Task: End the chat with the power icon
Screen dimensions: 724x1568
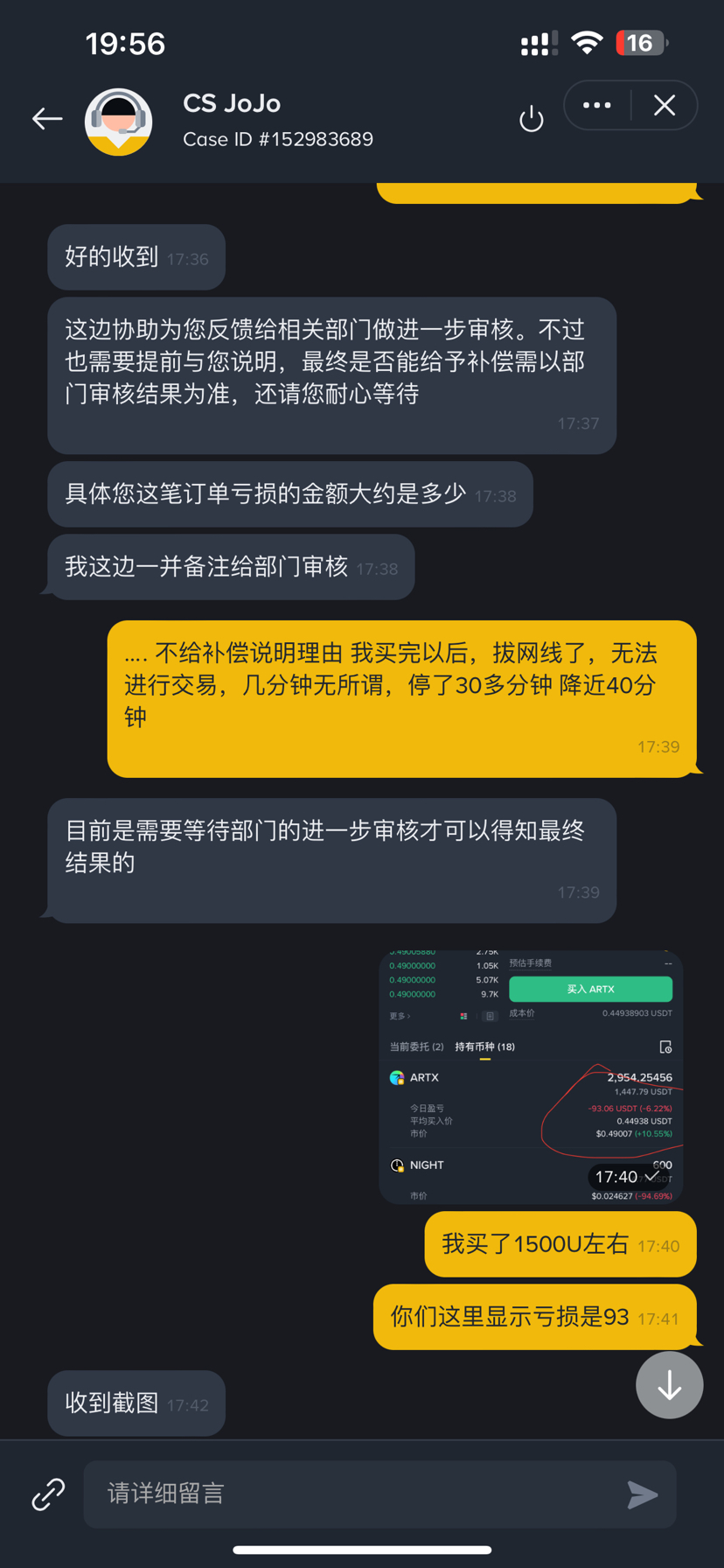Action: click(x=532, y=119)
